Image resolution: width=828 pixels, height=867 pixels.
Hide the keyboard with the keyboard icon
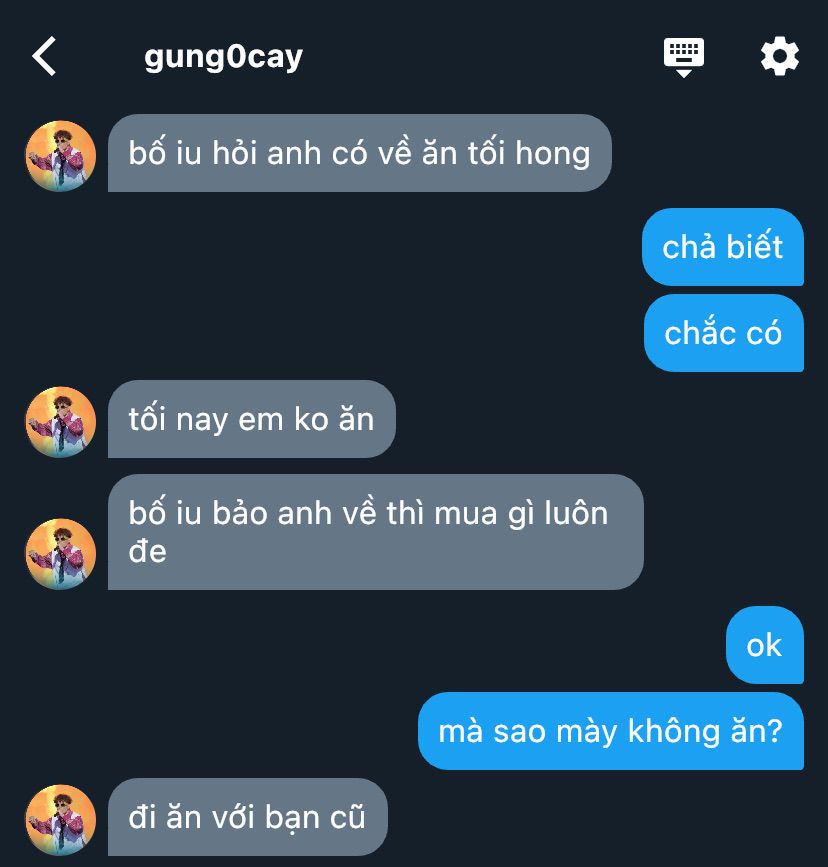pos(684,58)
